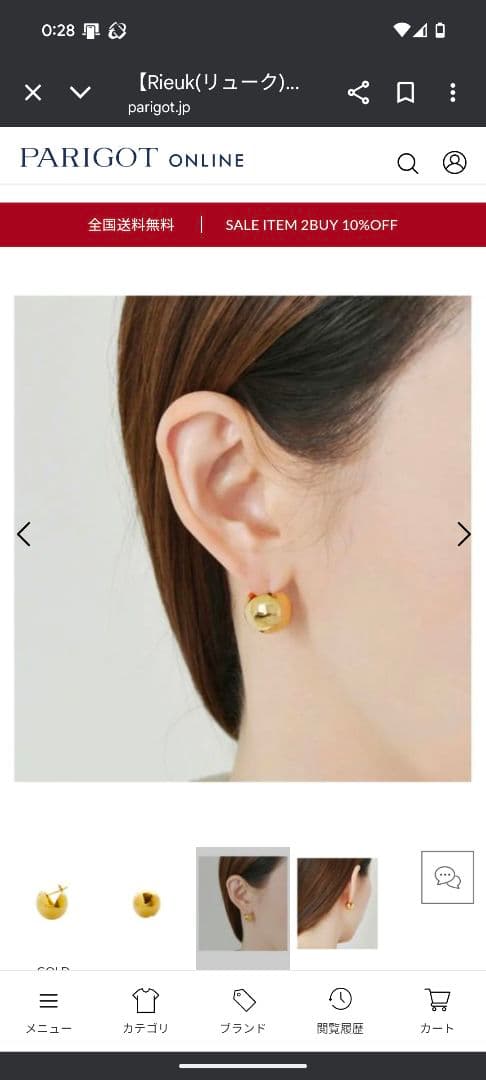Tap the red free shipping sale banner
This screenshot has height=1080, width=486.
243,225
